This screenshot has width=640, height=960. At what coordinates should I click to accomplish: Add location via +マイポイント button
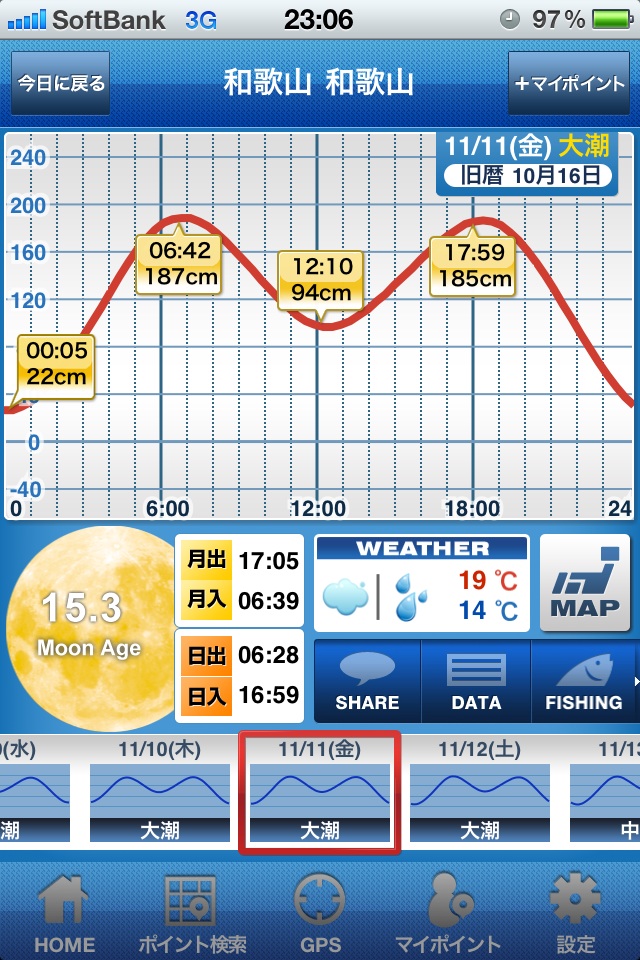[569, 84]
